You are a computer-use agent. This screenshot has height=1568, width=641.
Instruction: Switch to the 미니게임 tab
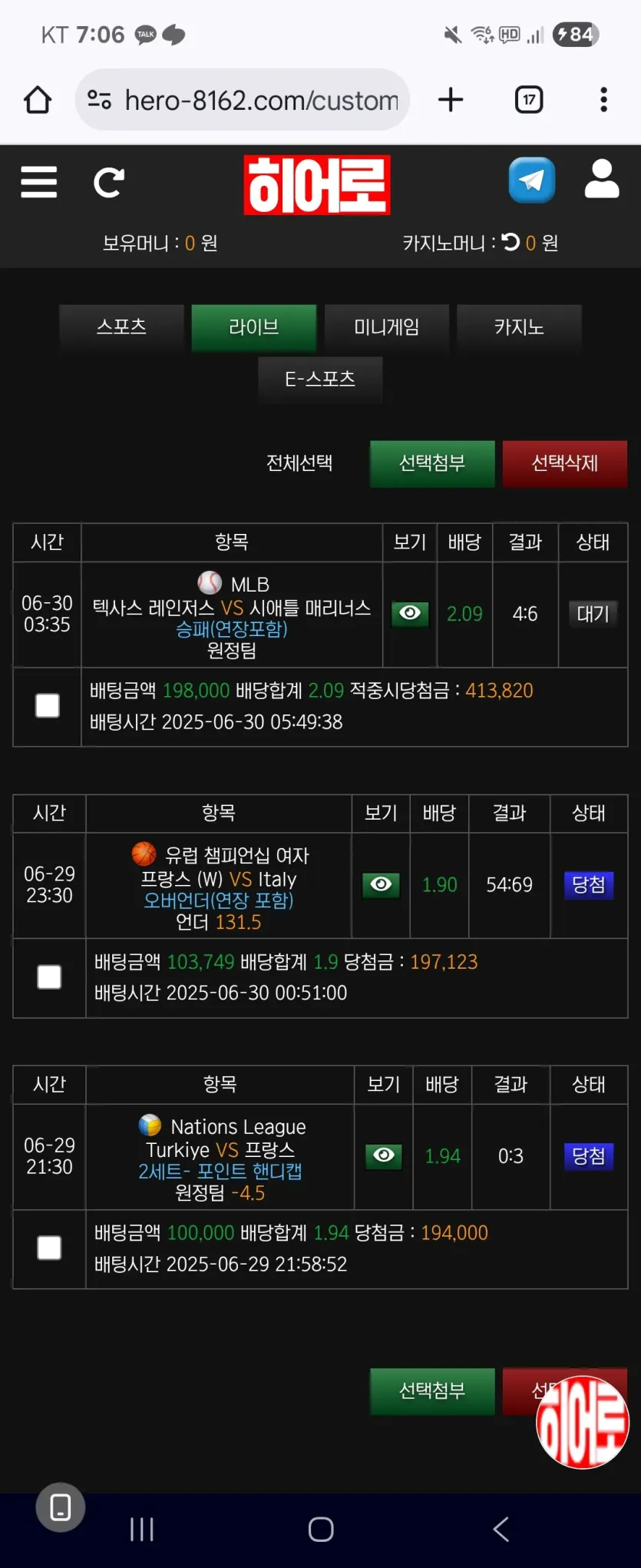(x=386, y=327)
